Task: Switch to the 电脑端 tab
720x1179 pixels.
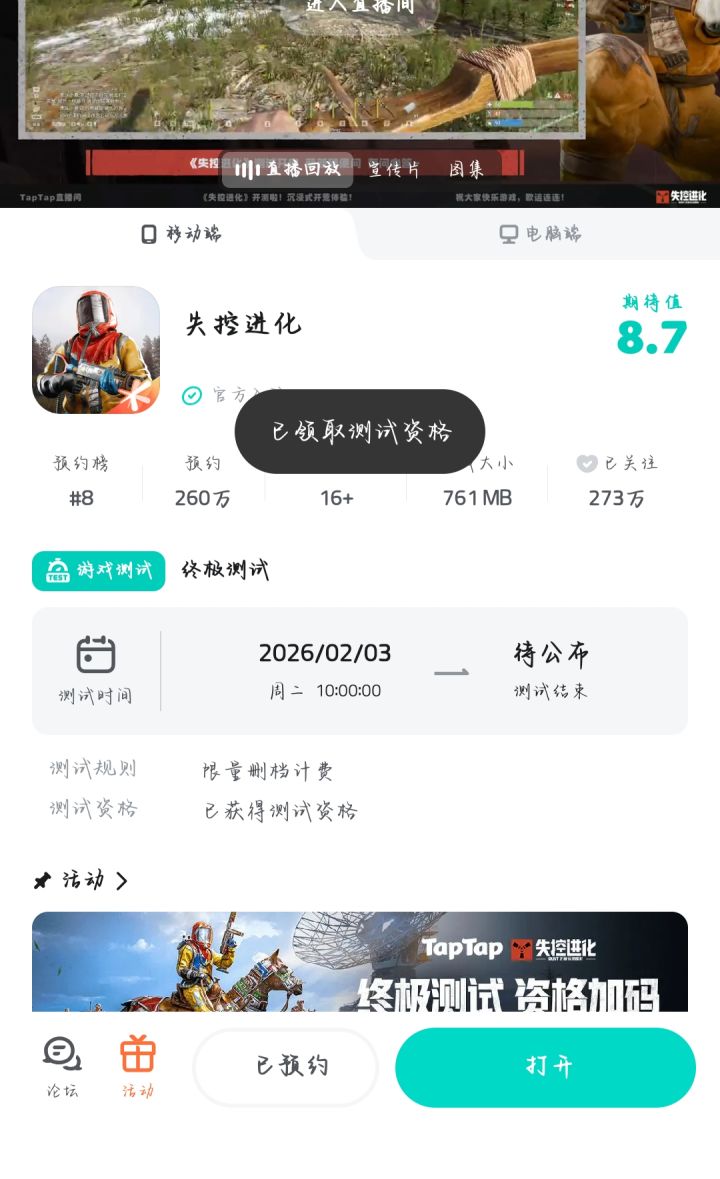Action: point(540,232)
